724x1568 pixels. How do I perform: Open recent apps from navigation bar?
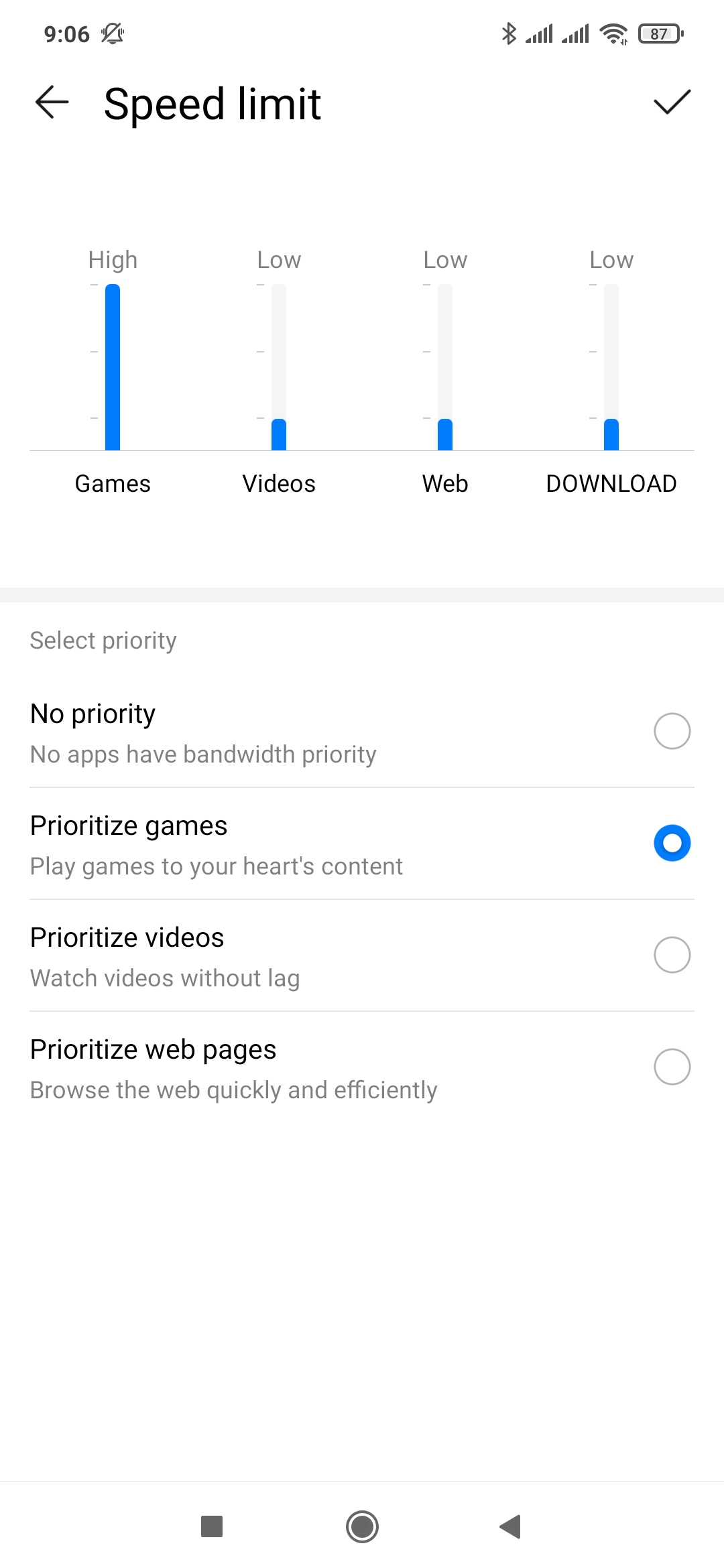[212, 1526]
